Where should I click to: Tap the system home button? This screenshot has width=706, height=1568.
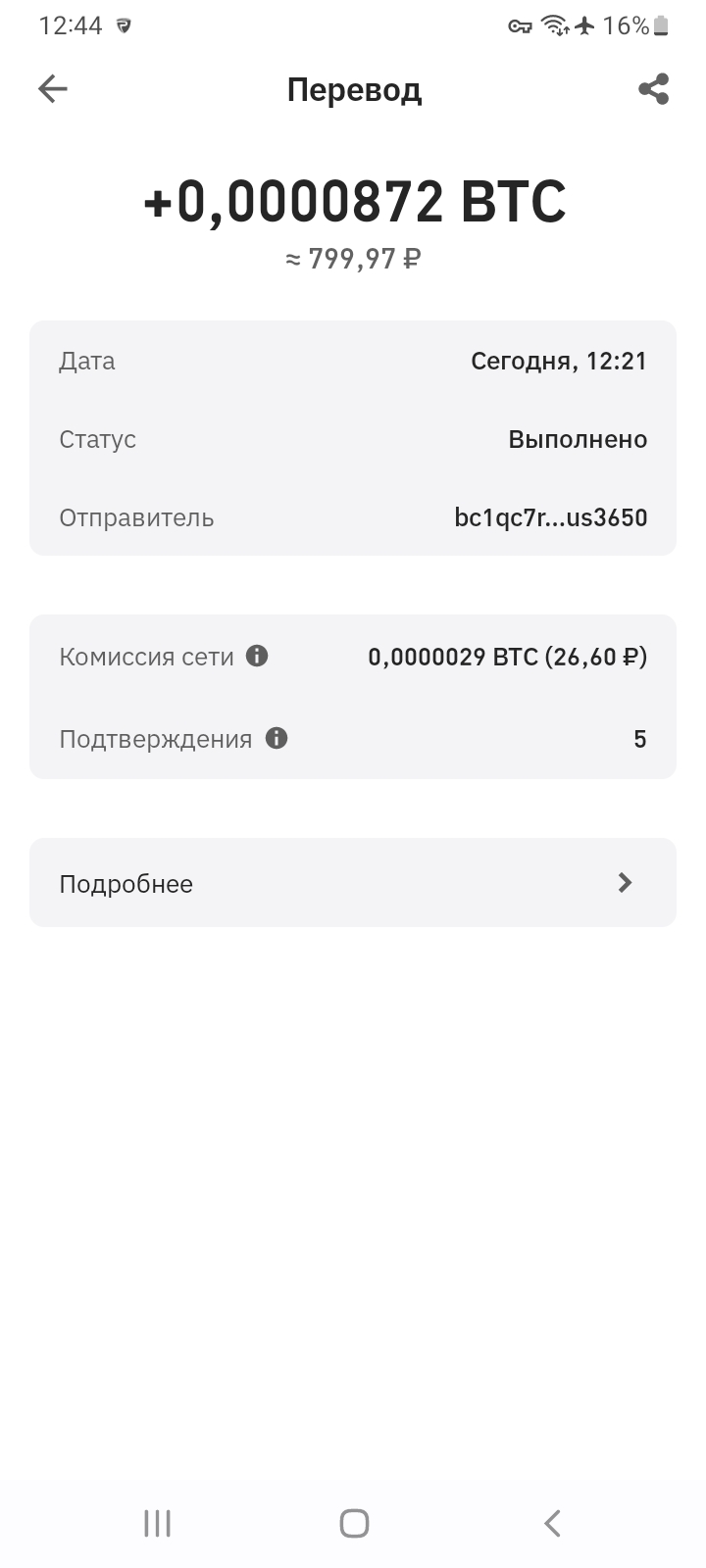click(353, 1523)
